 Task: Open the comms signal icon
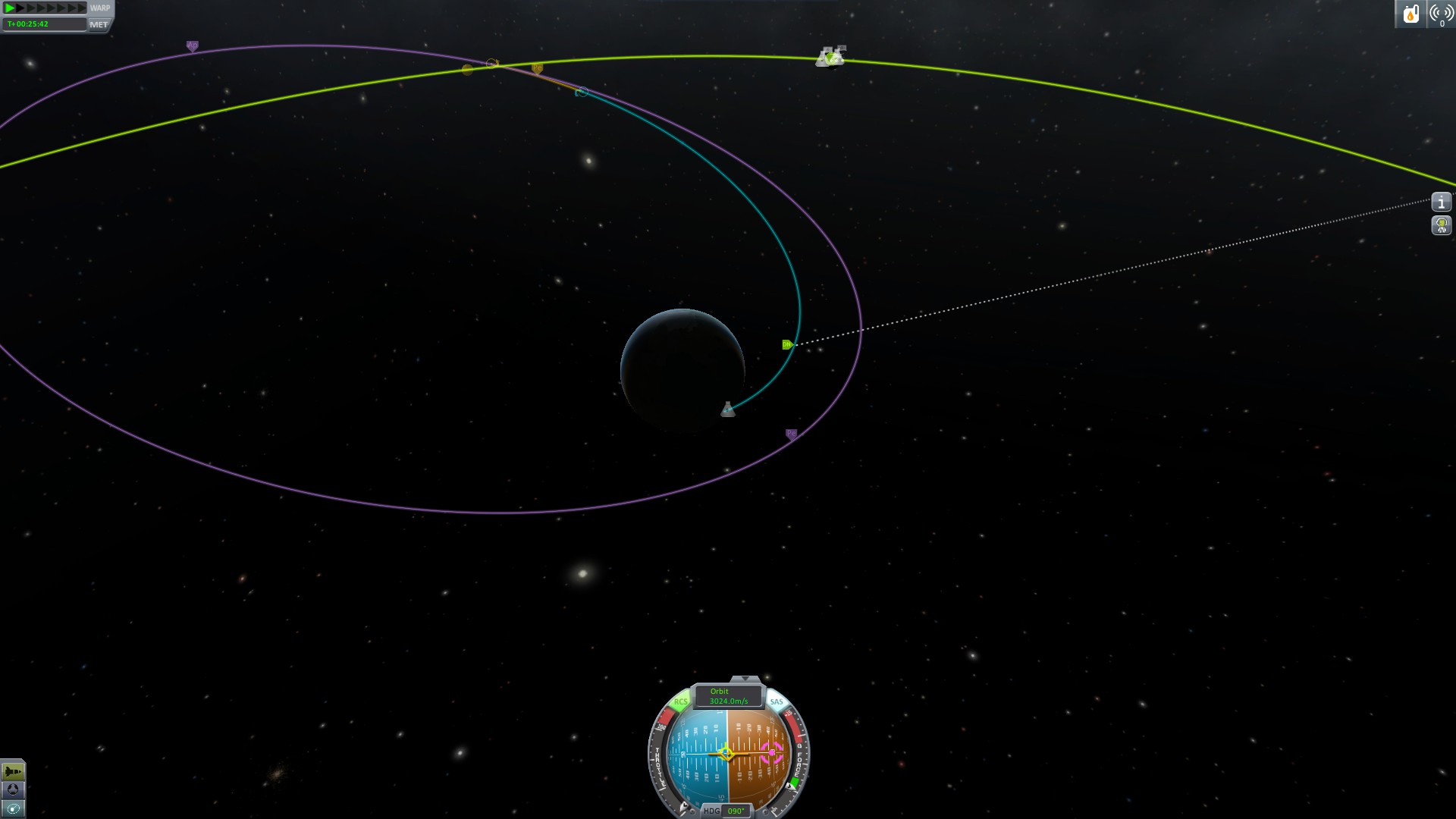[x=1440, y=14]
